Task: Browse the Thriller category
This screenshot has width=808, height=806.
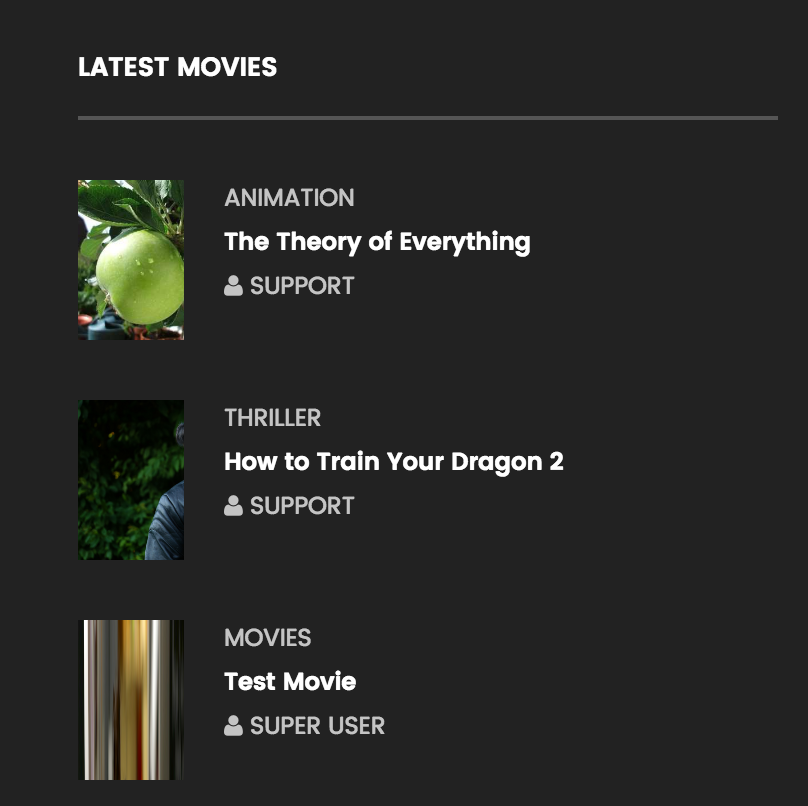Action: (272, 418)
